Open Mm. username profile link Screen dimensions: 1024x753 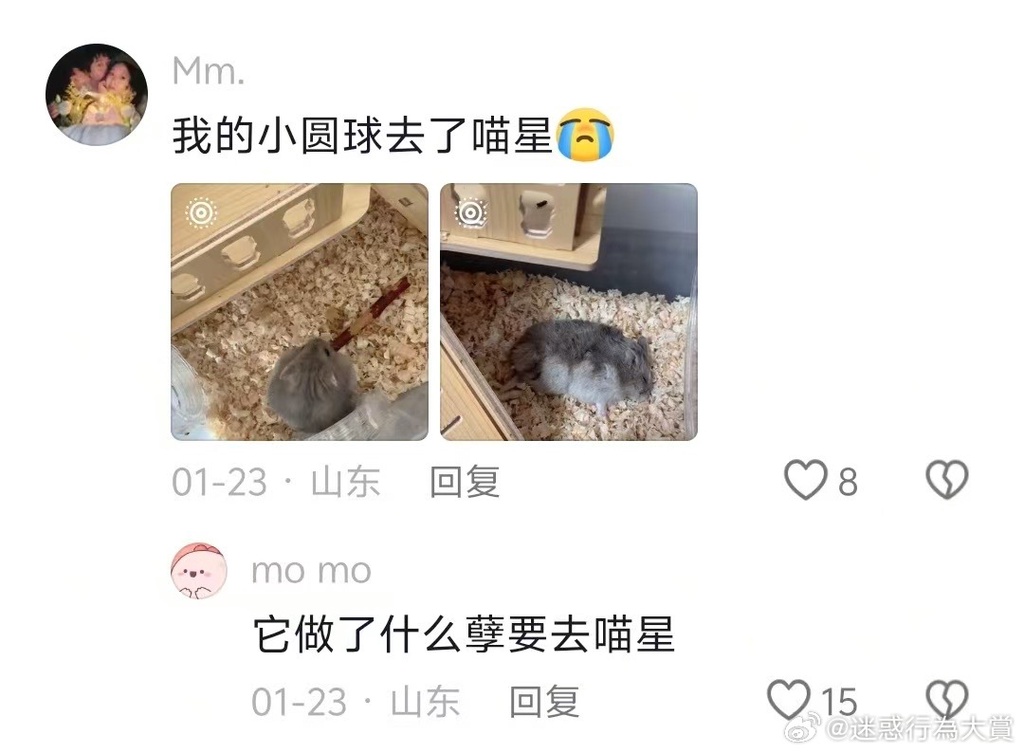coord(208,71)
